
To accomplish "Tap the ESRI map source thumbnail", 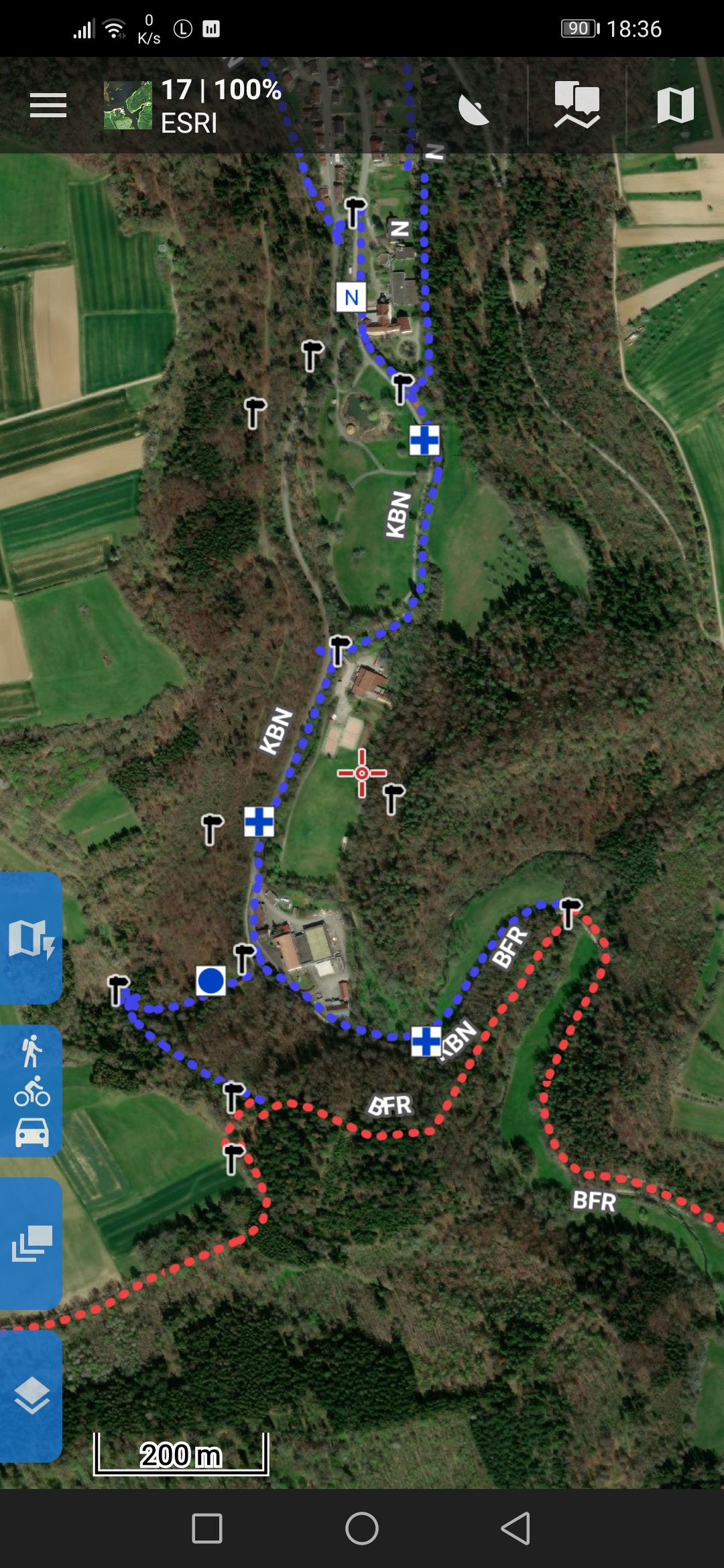I will (x=128, y=105).
